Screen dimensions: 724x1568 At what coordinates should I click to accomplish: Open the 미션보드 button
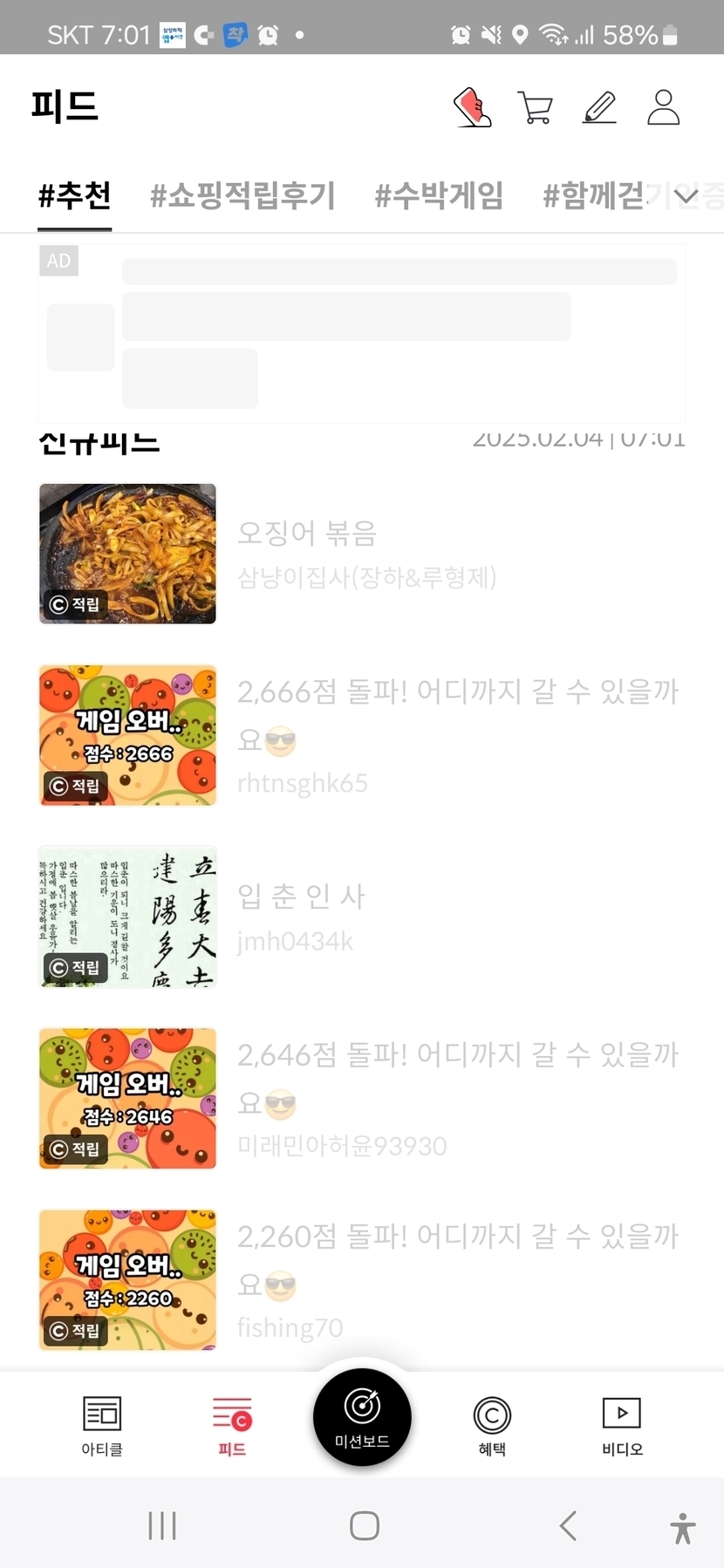362,1417
